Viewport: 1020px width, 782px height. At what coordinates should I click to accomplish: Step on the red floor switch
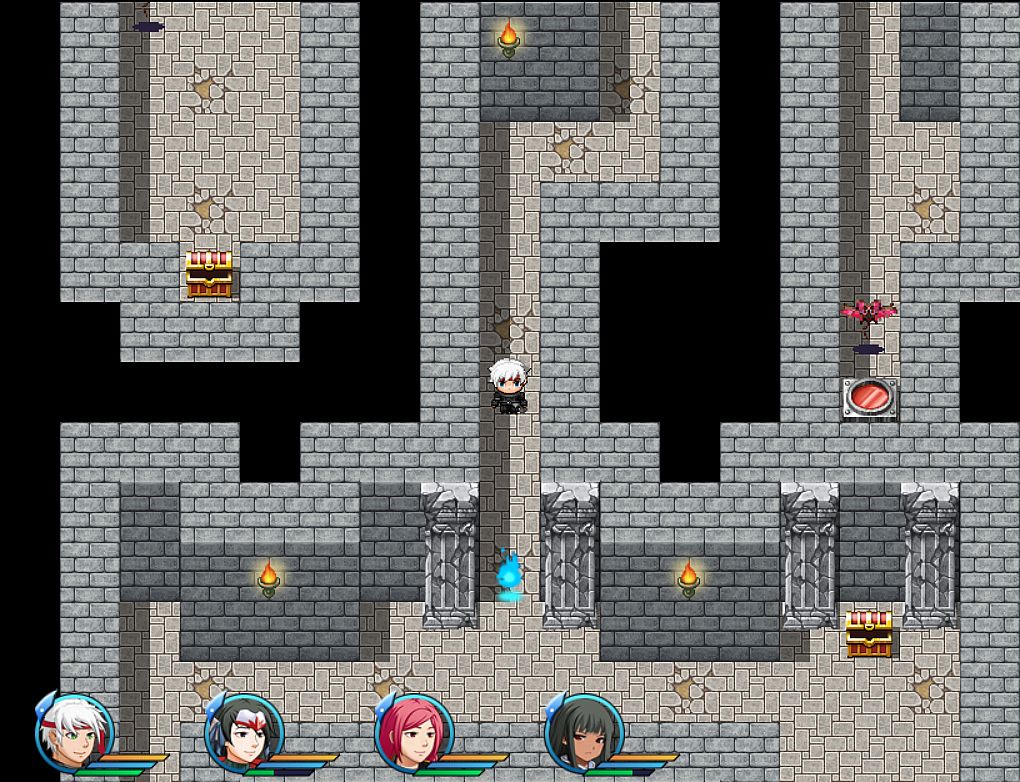tap(869, 397)
